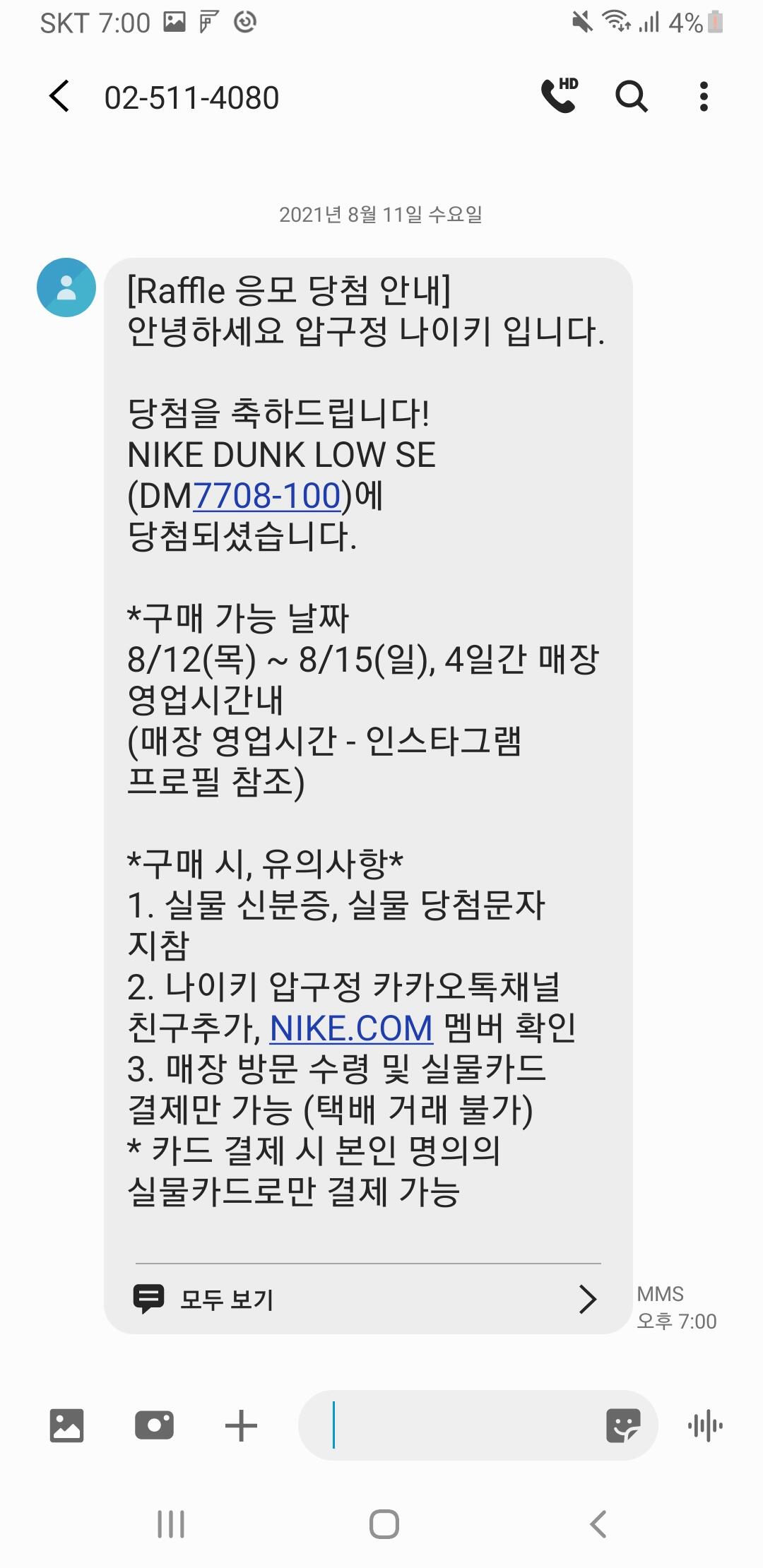Open the more options menu

point(703,96)
